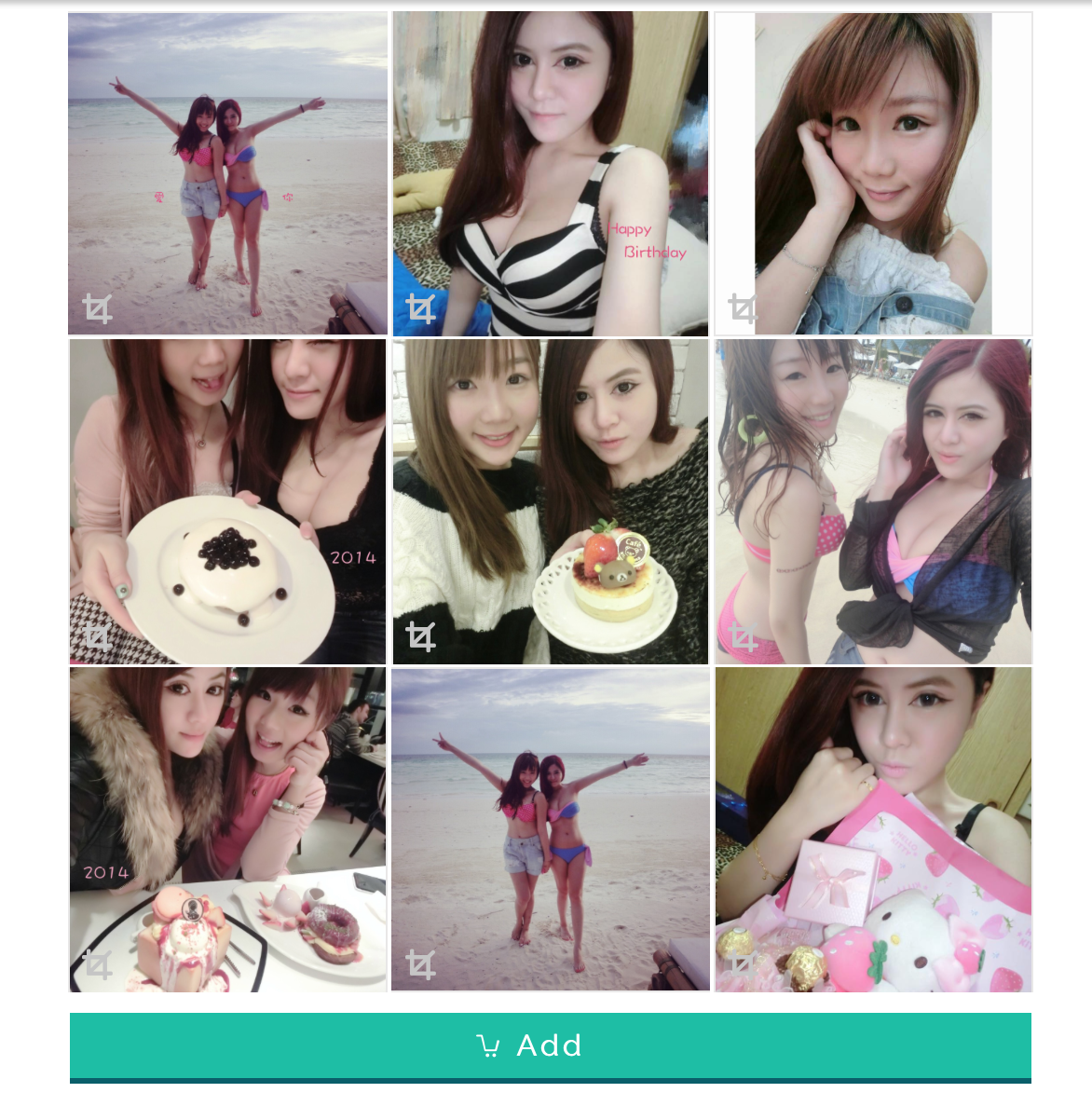Crop the selfie with the denim top
Screen dimensions: 1092x1120
pos(743,308)
